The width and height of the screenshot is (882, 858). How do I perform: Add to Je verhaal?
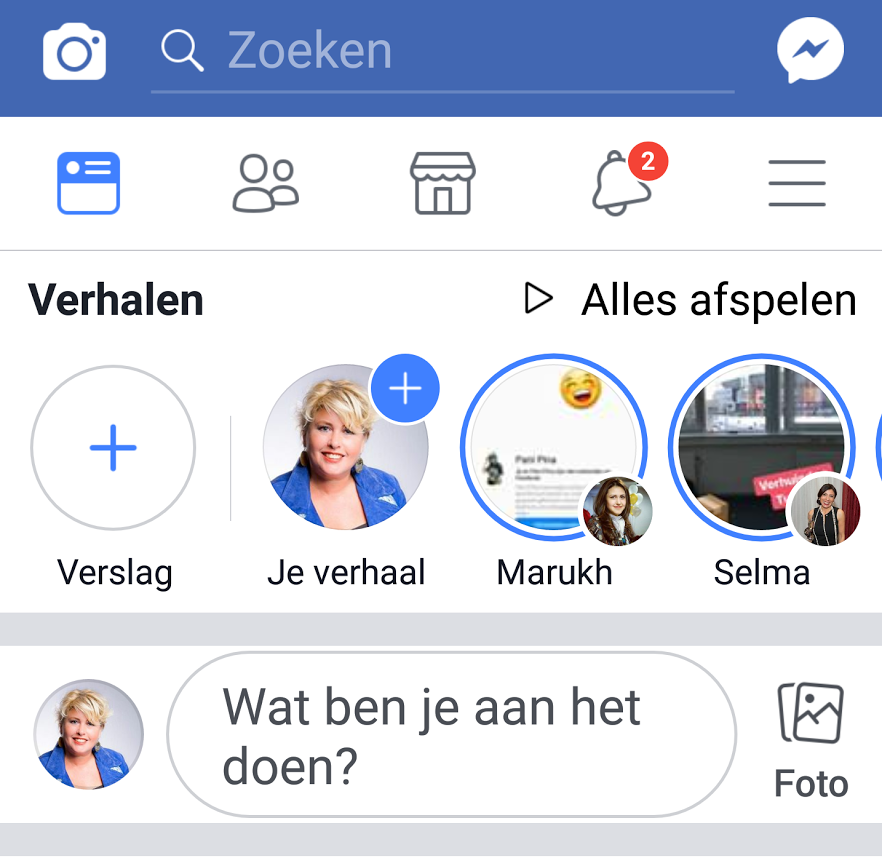pyautogui.click(x=346, y=447)
